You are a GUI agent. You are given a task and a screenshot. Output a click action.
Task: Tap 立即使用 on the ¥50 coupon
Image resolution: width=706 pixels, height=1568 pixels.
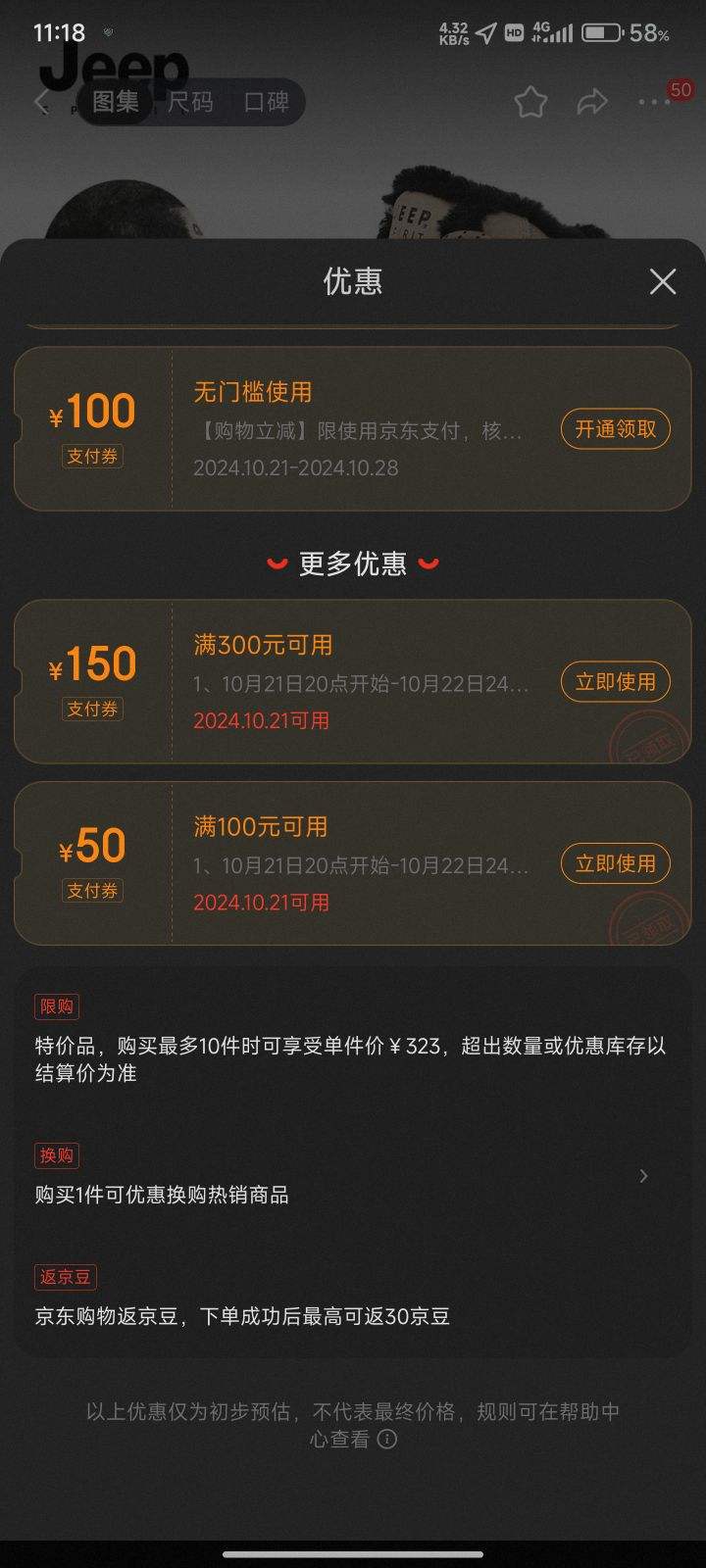[615, 863]
